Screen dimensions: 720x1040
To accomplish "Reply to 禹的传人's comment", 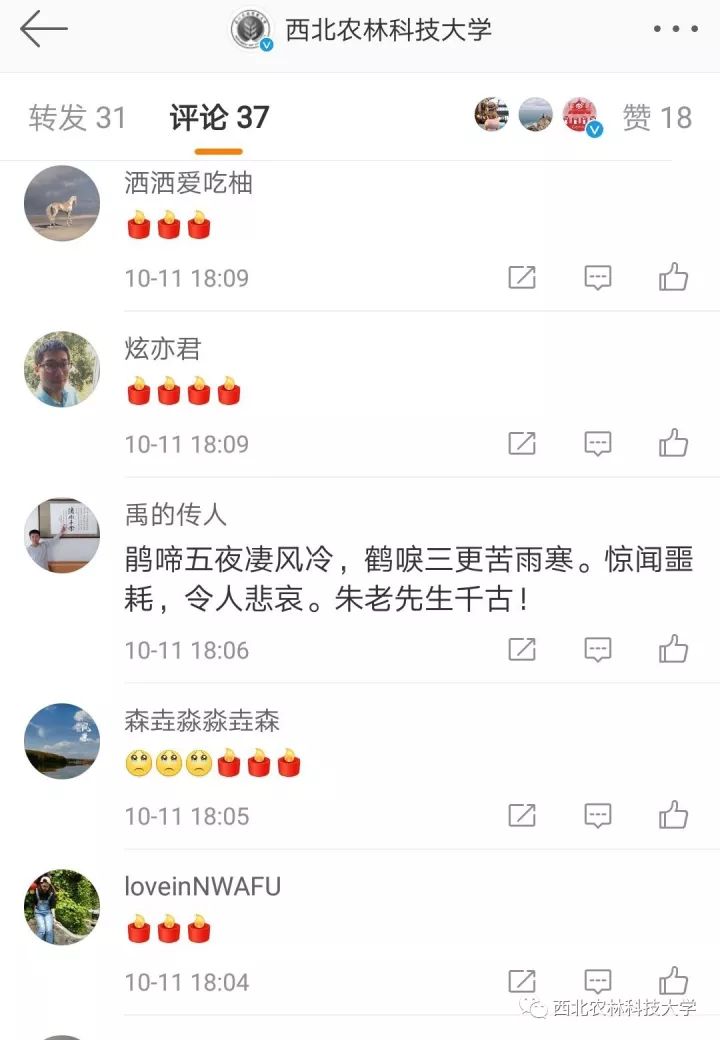I will 597,649.
